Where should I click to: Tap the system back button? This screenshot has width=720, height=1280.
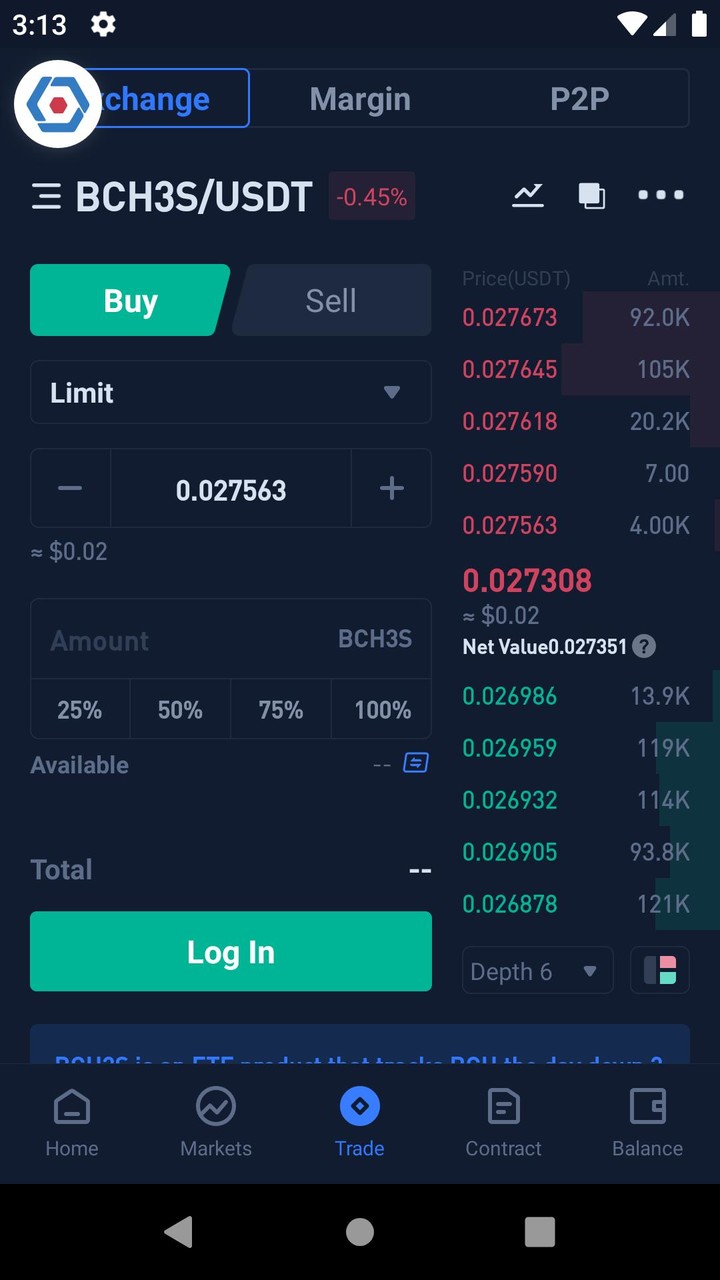(179, 1232)
